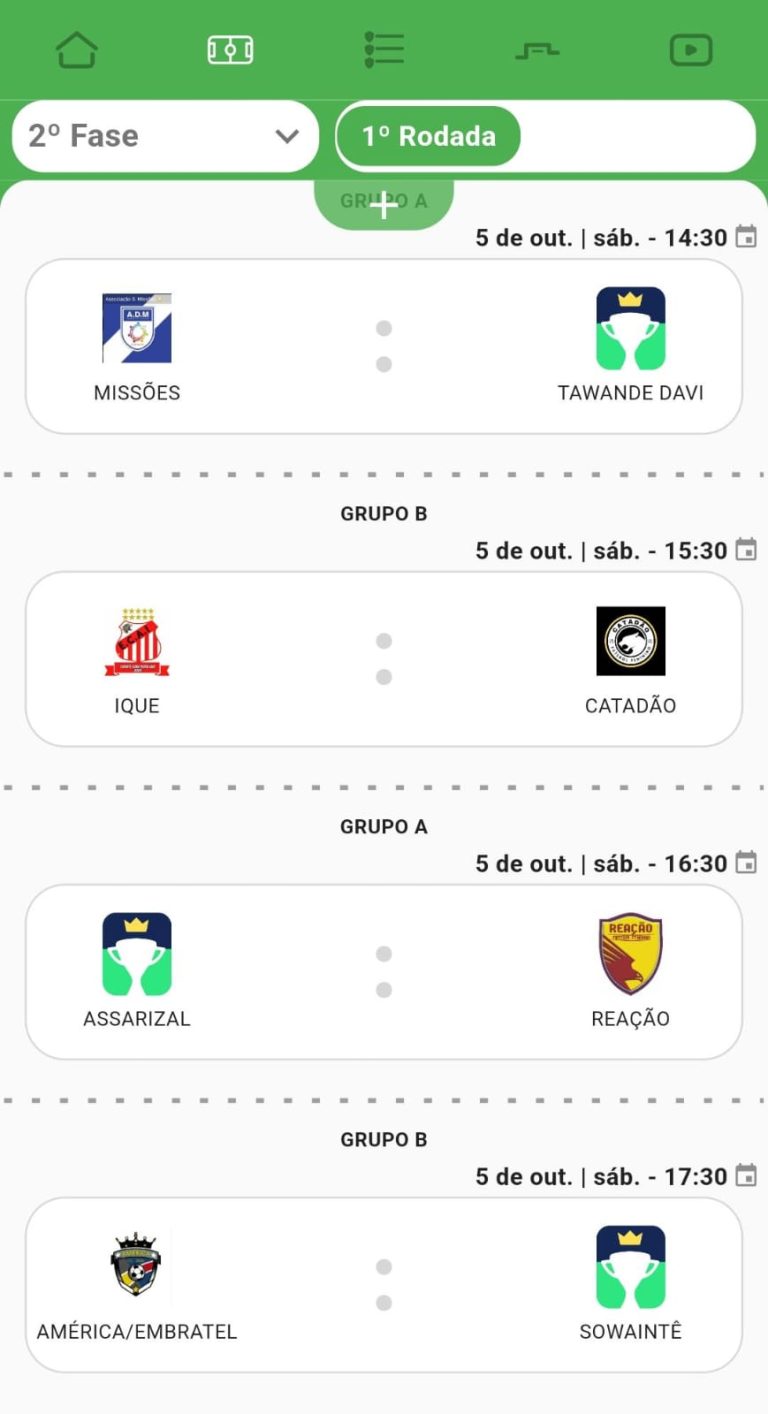Tap the calendar icon beside 14:30

pyautogui.click(x=746, y=237)
